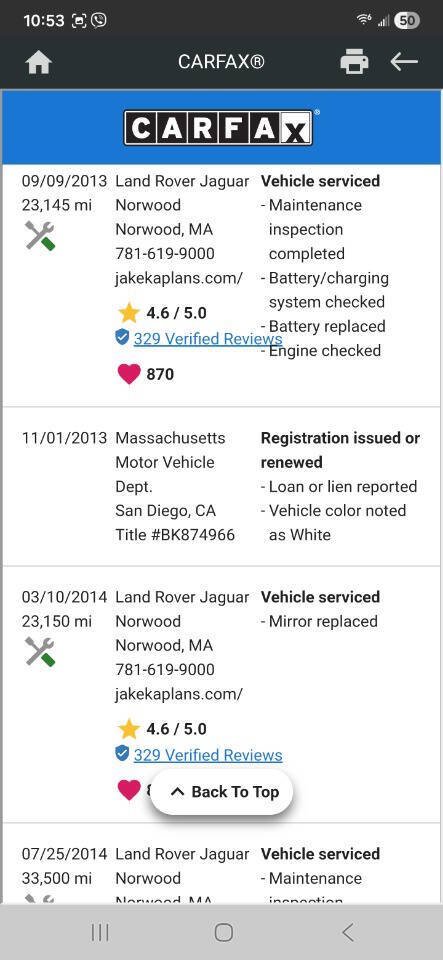This screenshot has width=443, height=960.
Task: Jump back to top of the report
Action: (x=222, y=792)
